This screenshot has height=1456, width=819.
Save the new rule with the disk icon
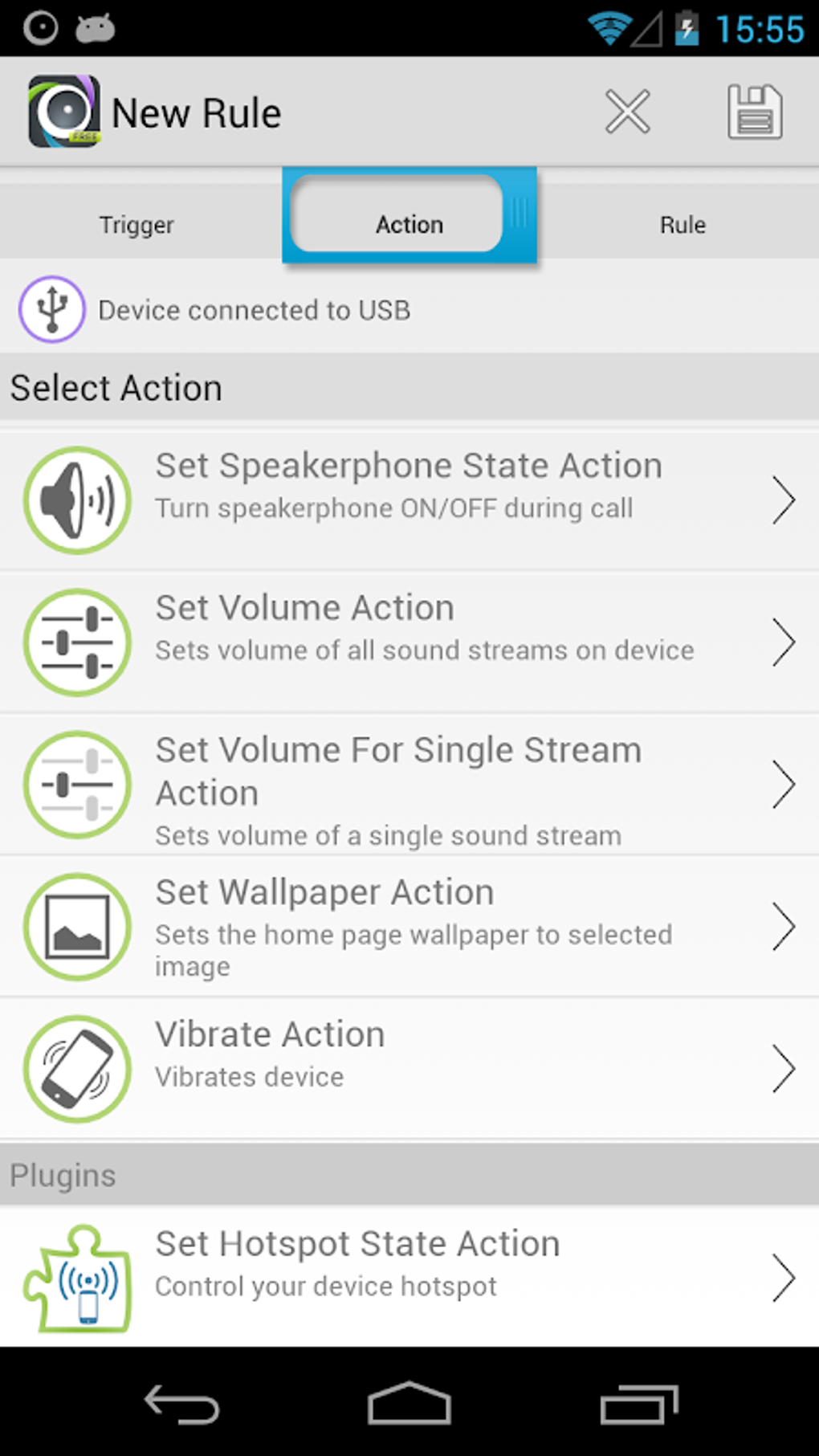pos(753,112)
